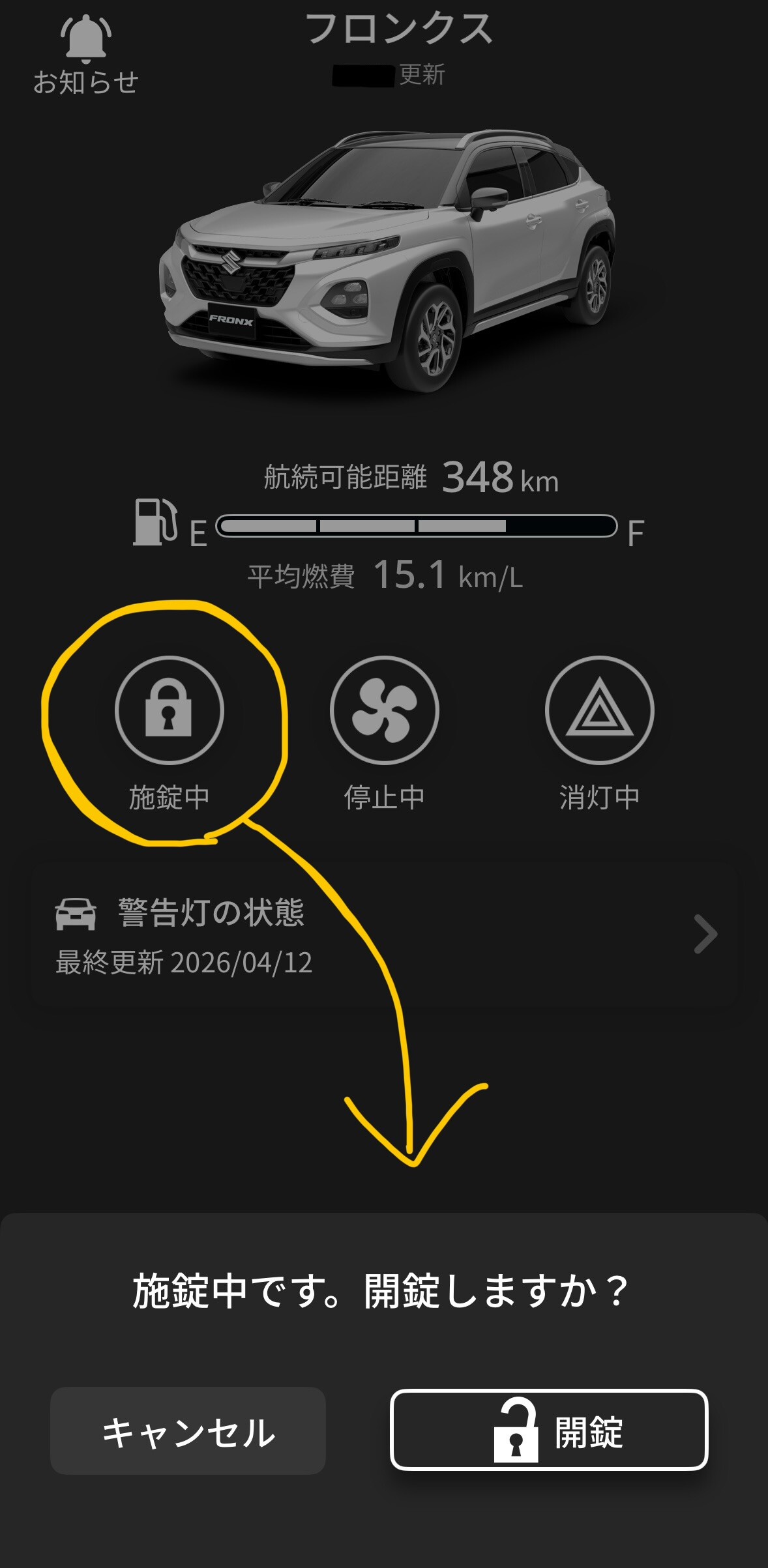Screen dimensions: 768x1568
Task: Cancel the unlock confirmation with キャンセル
Action: [188, 1431]
